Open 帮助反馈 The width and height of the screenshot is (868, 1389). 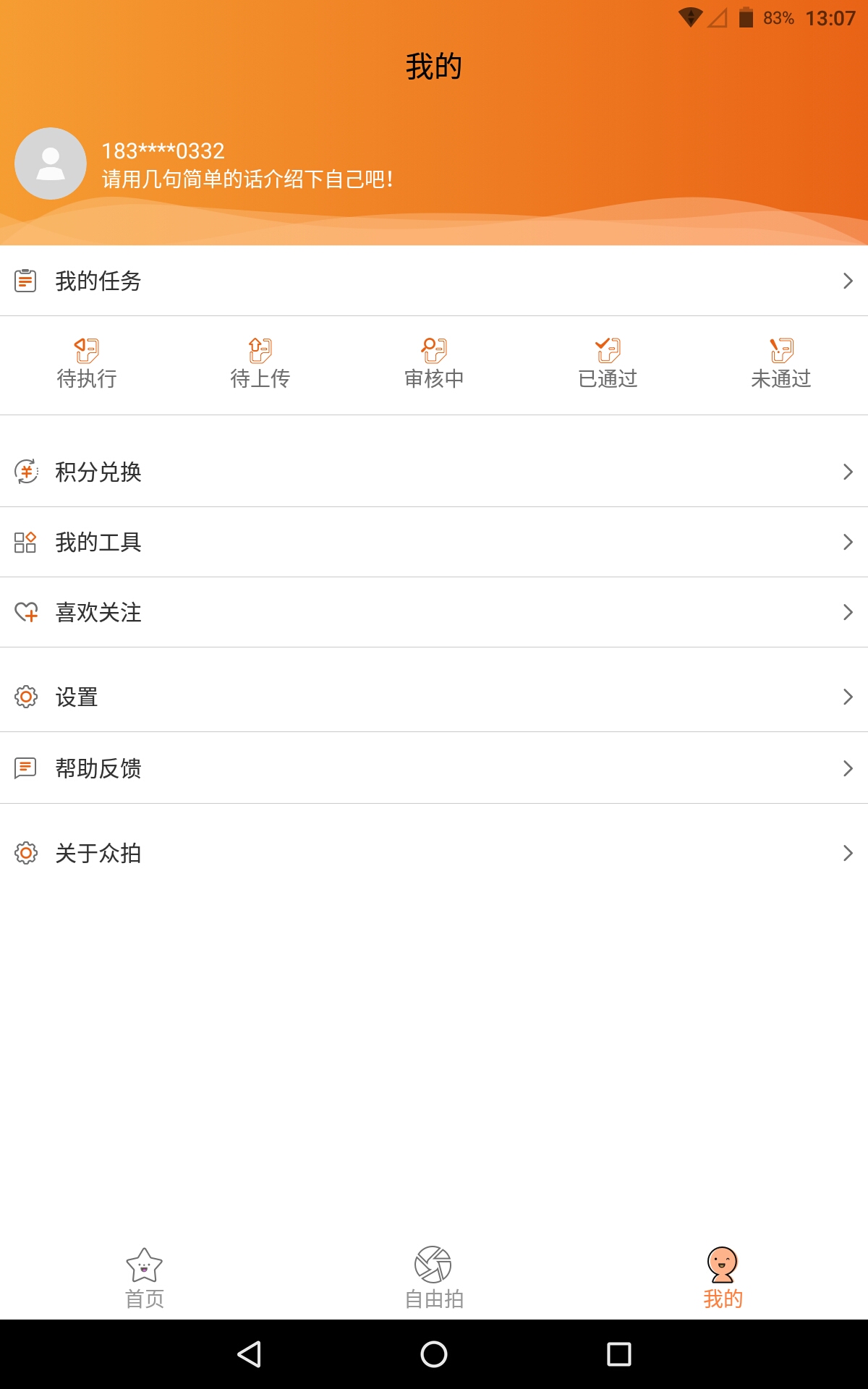pyautogui.click(x=434, y=768)
